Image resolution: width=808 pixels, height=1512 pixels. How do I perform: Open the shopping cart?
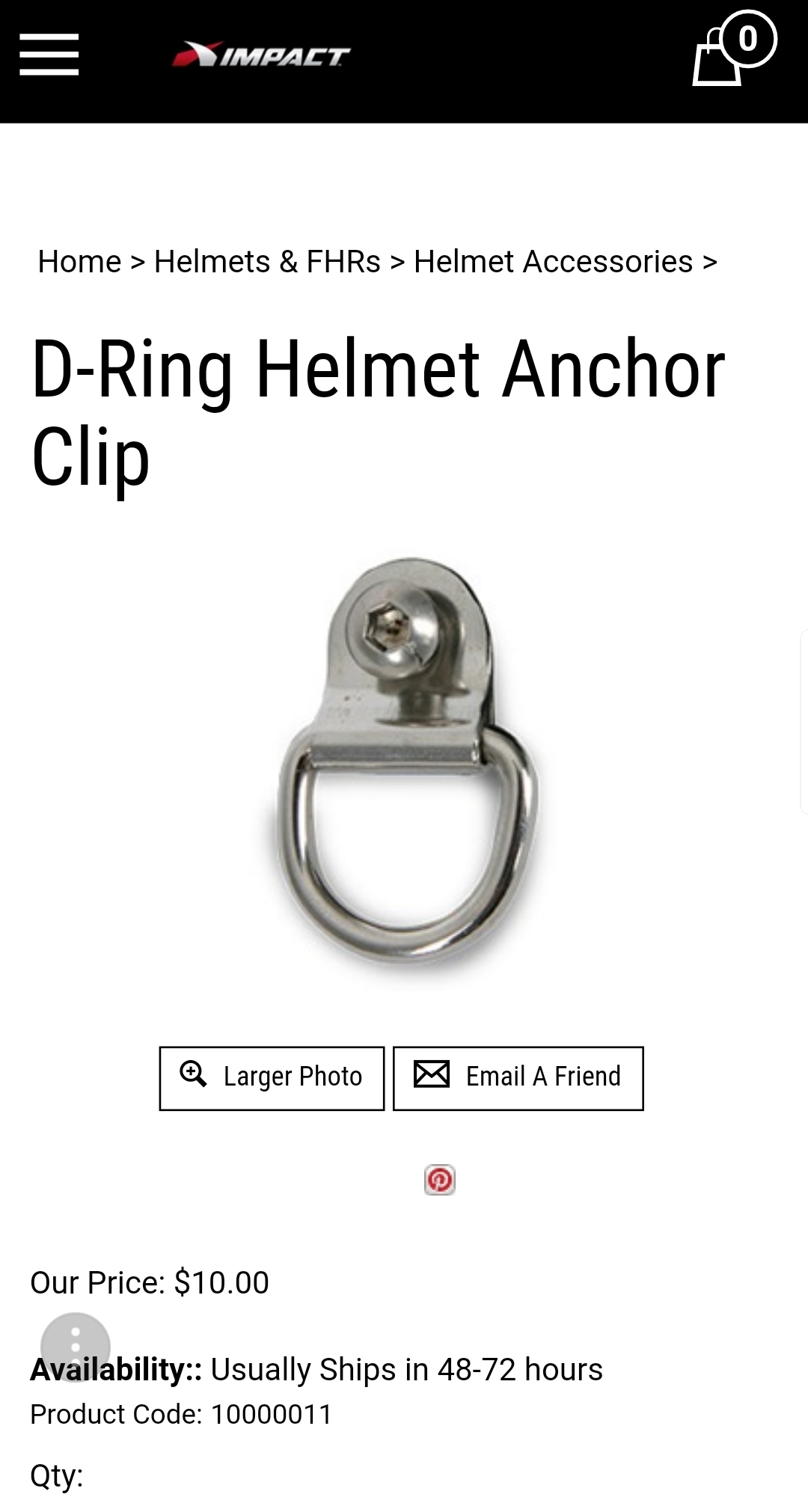click(x=732, y=51)
